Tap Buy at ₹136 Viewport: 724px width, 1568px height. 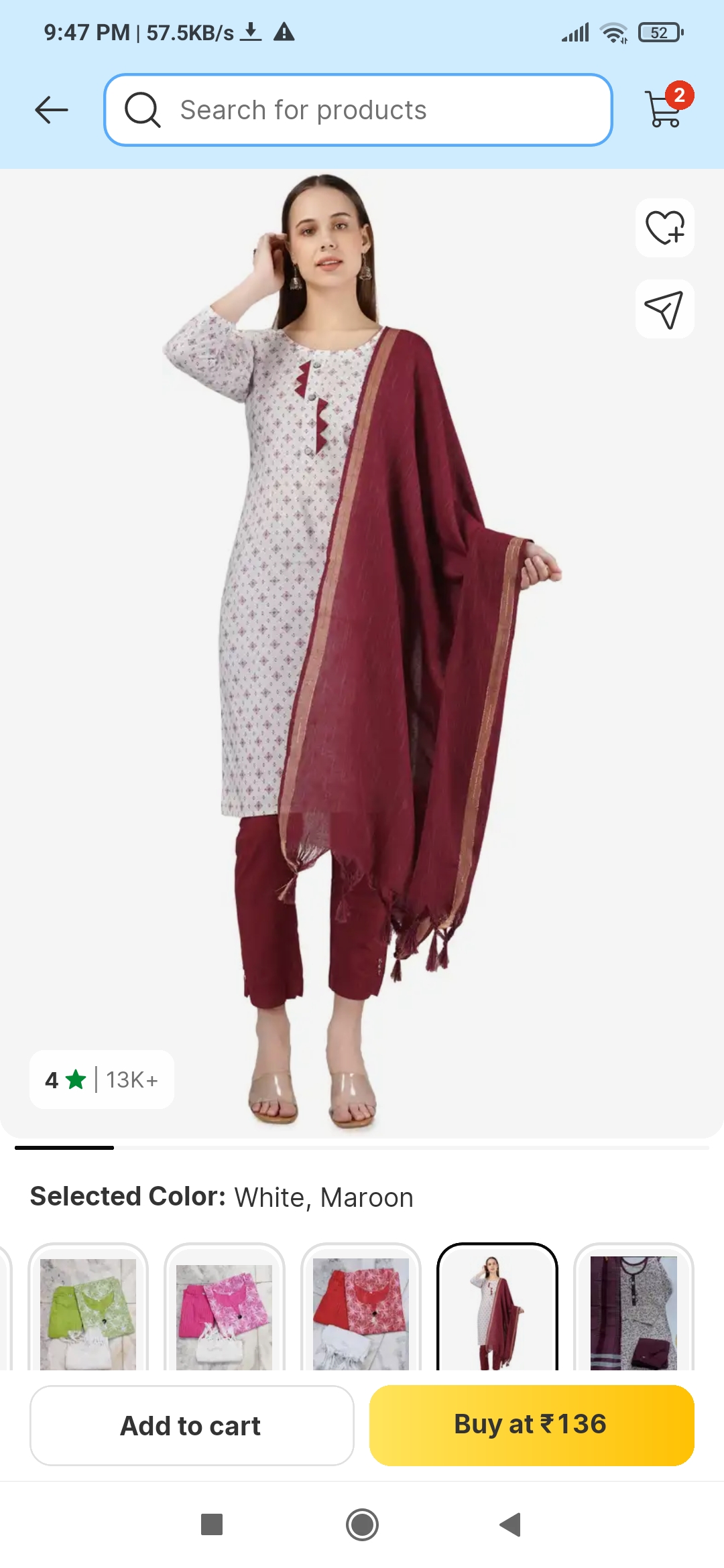(531, 1425)
